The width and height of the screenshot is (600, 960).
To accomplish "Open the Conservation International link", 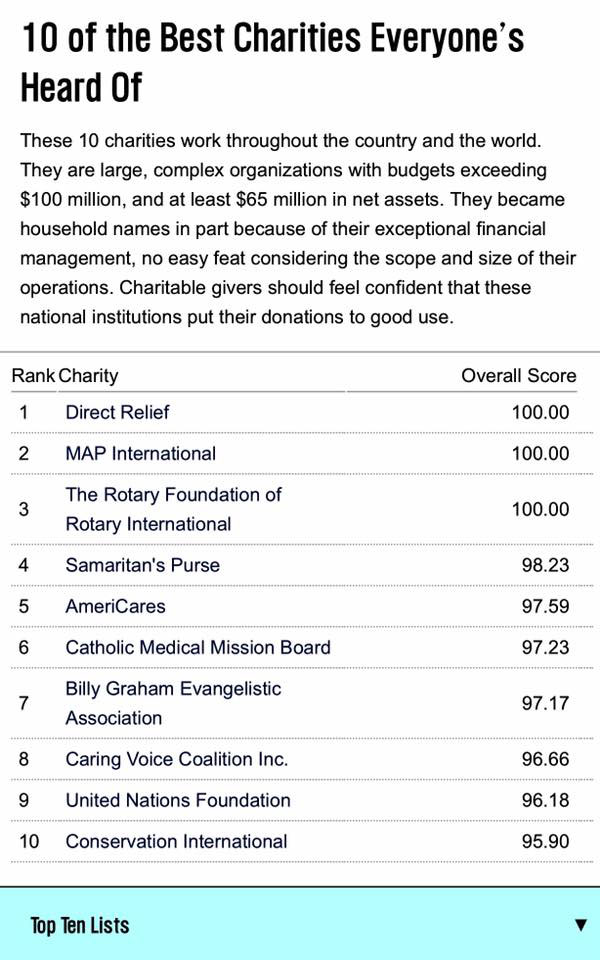I will (176, 841).
